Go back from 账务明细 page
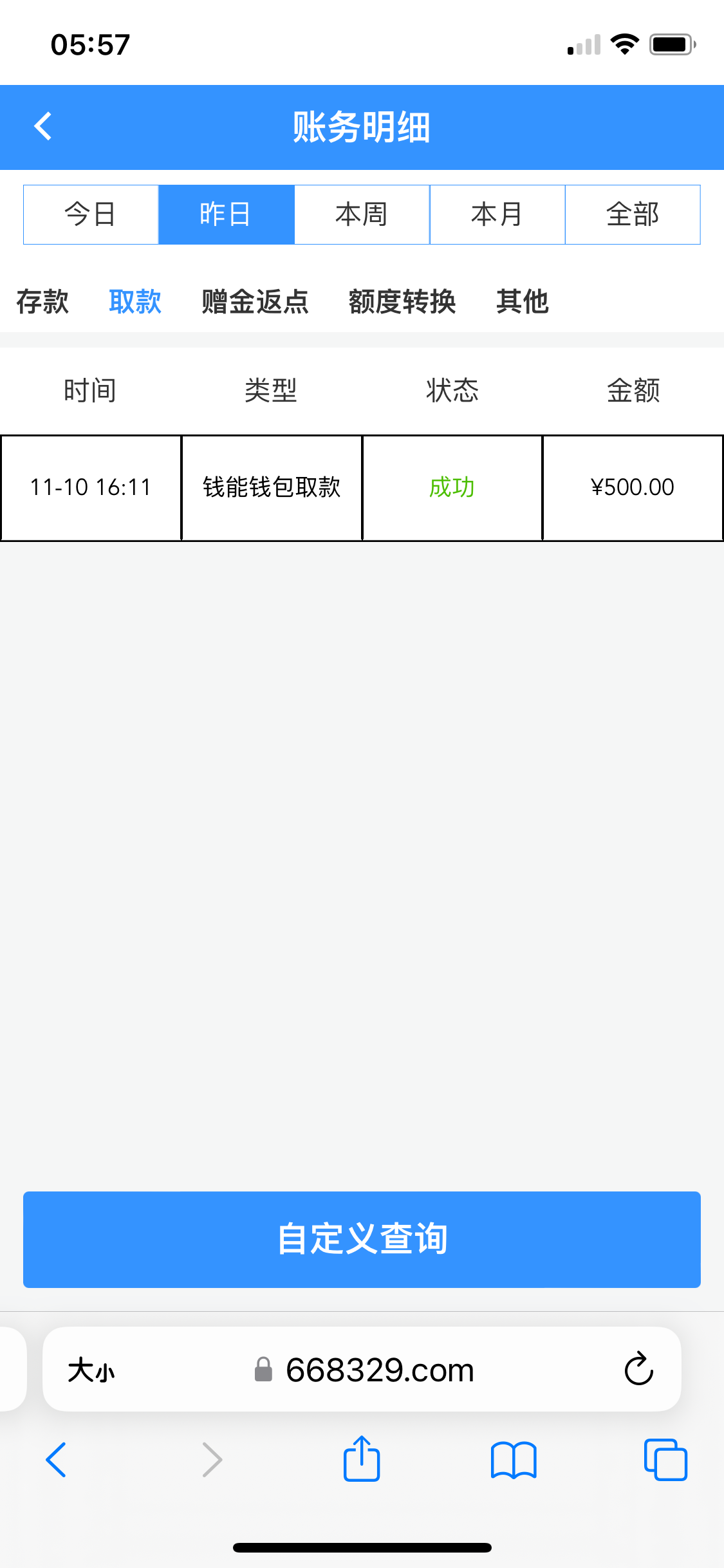This screenshot has width=724, height=1568. [43, 127]
